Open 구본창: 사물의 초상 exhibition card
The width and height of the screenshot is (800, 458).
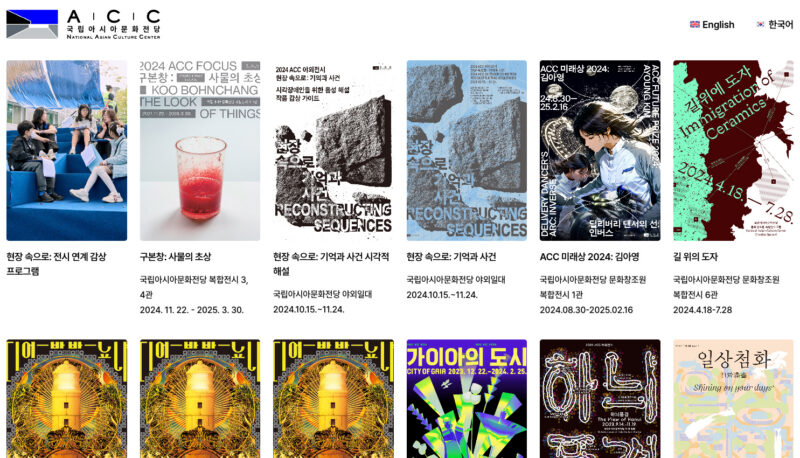pyautogui.click(x=199, y=150)
